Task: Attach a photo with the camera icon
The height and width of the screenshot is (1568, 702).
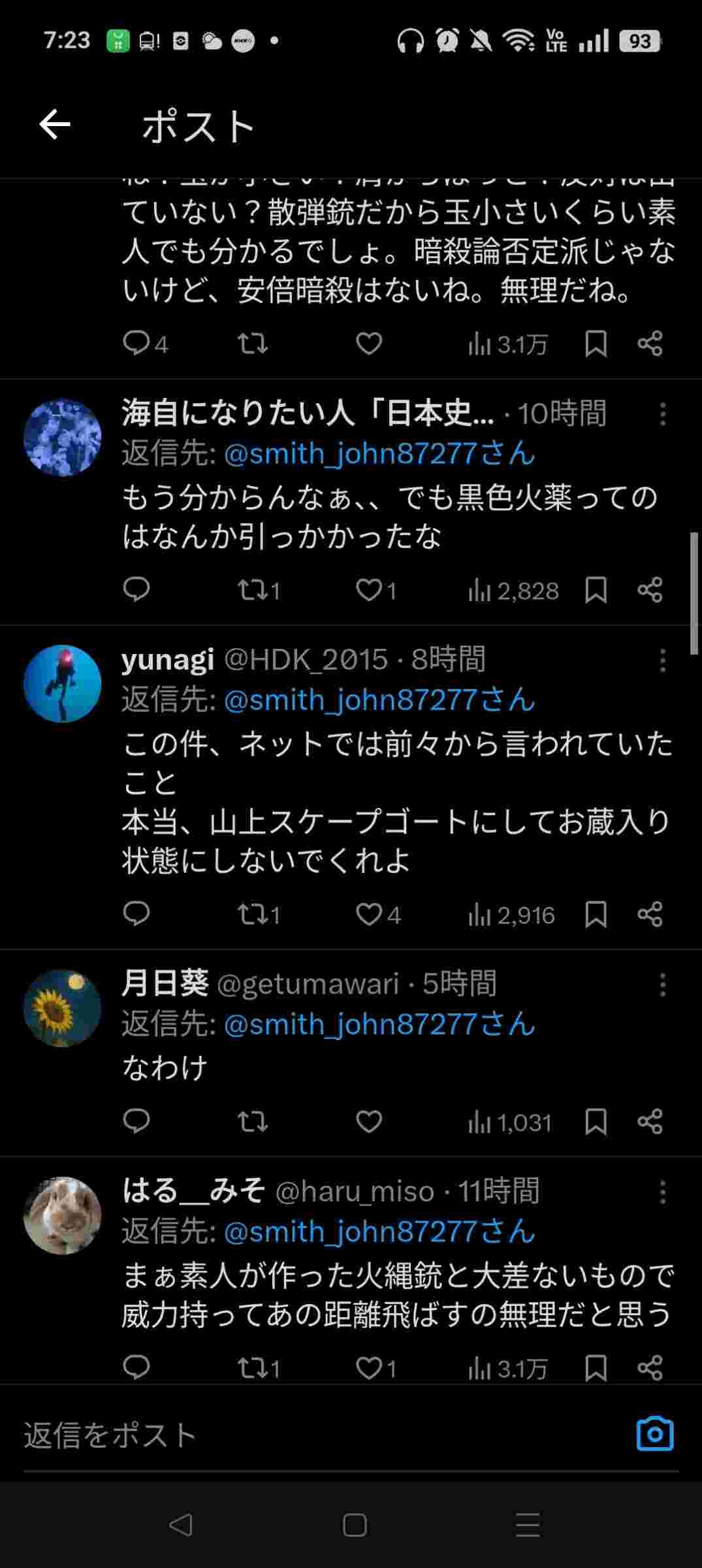Action: (654, 1434)
